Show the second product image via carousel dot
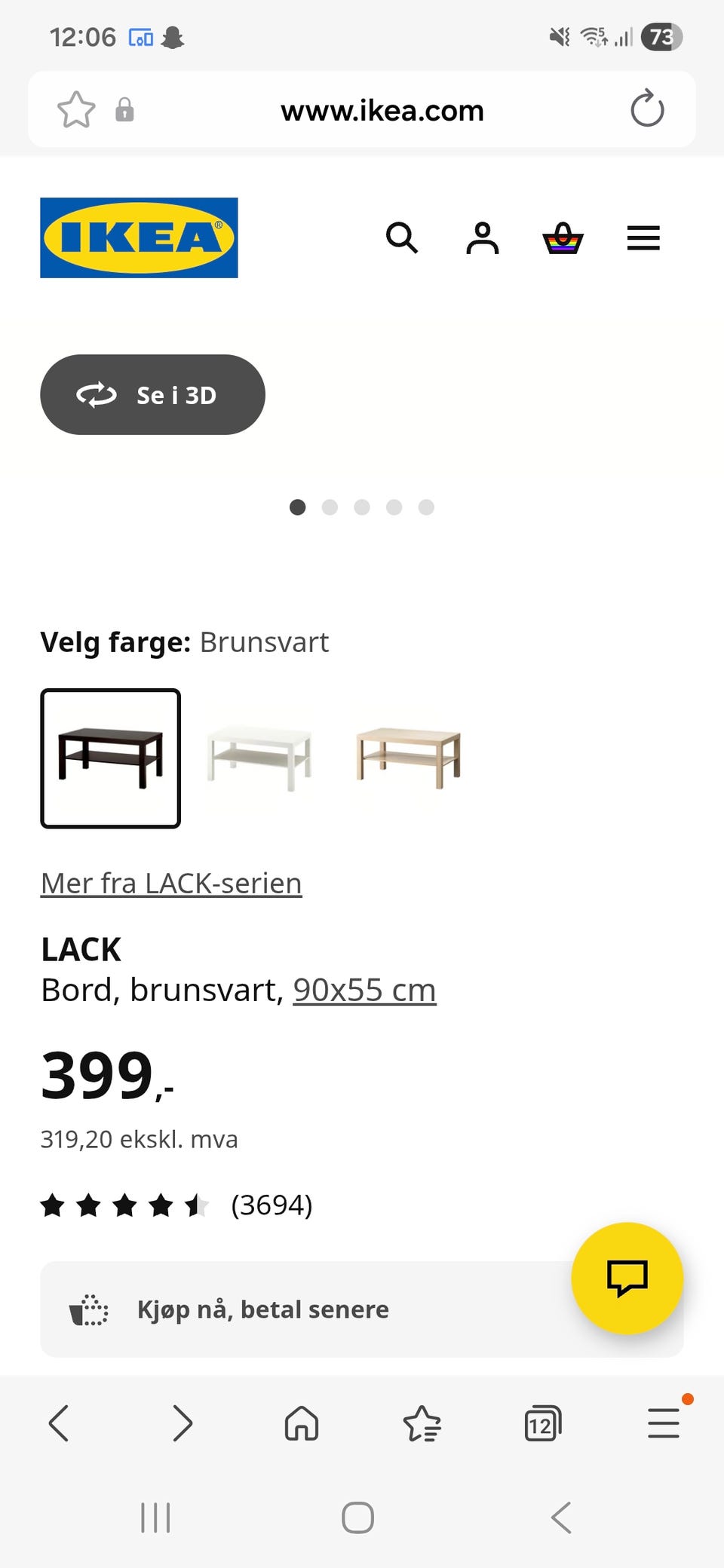This screenshot has width=724, height=1568. [x=330, y=507]
